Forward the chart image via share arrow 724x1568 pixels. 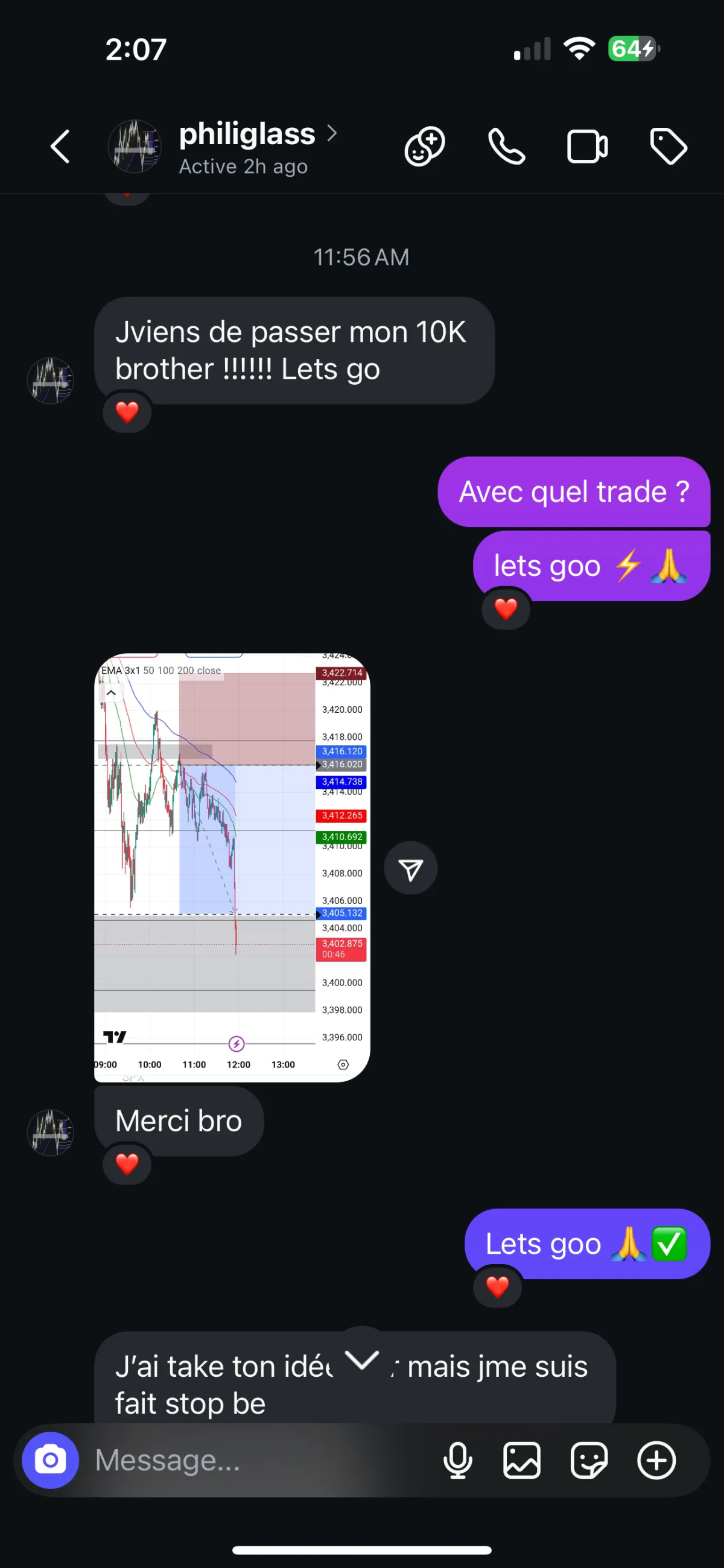tap(410, 868)
